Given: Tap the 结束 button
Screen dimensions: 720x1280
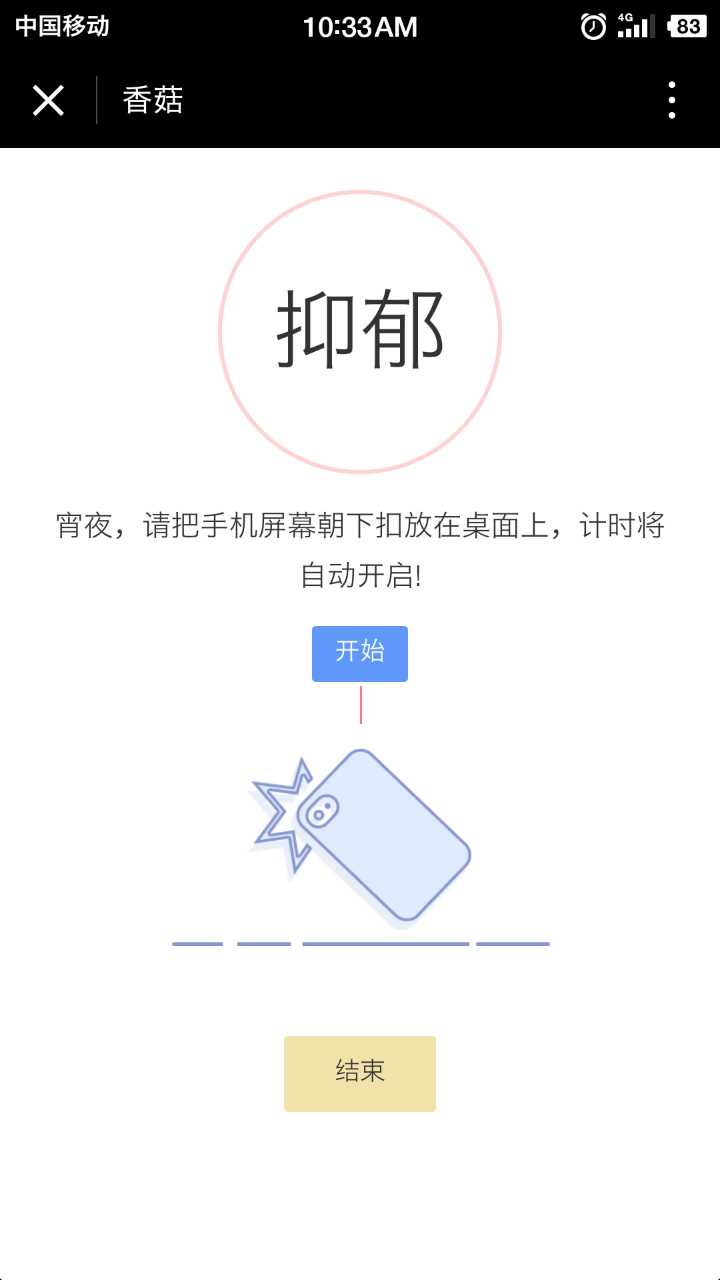Looking at the screenshot, I should [360, 1073].
